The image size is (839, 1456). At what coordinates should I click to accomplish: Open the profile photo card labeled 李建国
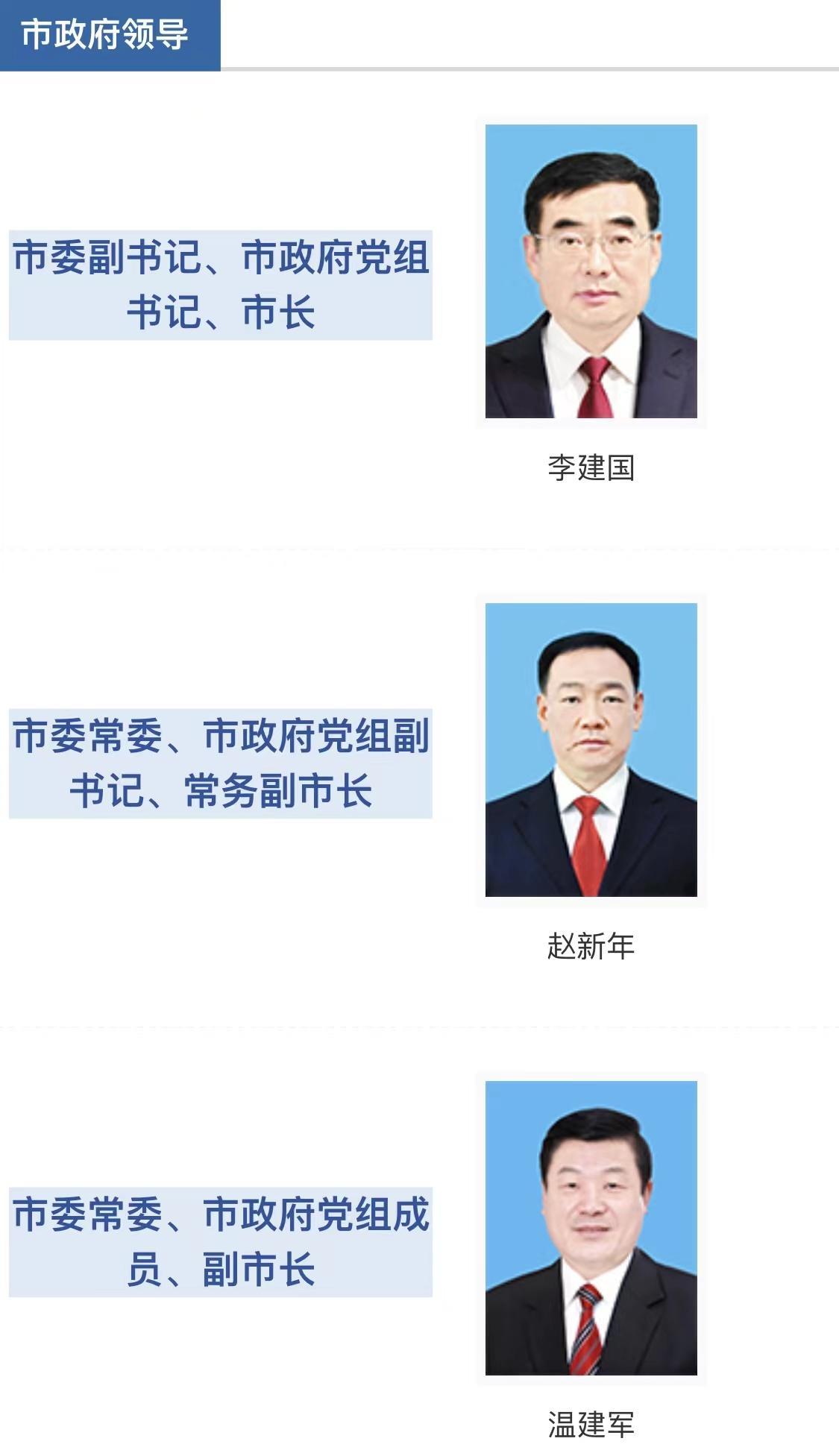click(591, 271)
